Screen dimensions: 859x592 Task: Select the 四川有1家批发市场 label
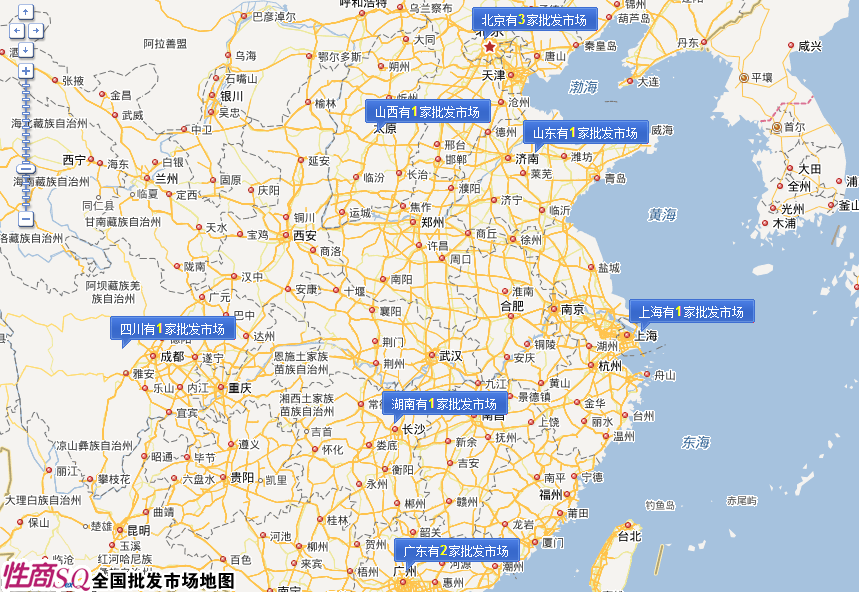(x=172, y=328)
